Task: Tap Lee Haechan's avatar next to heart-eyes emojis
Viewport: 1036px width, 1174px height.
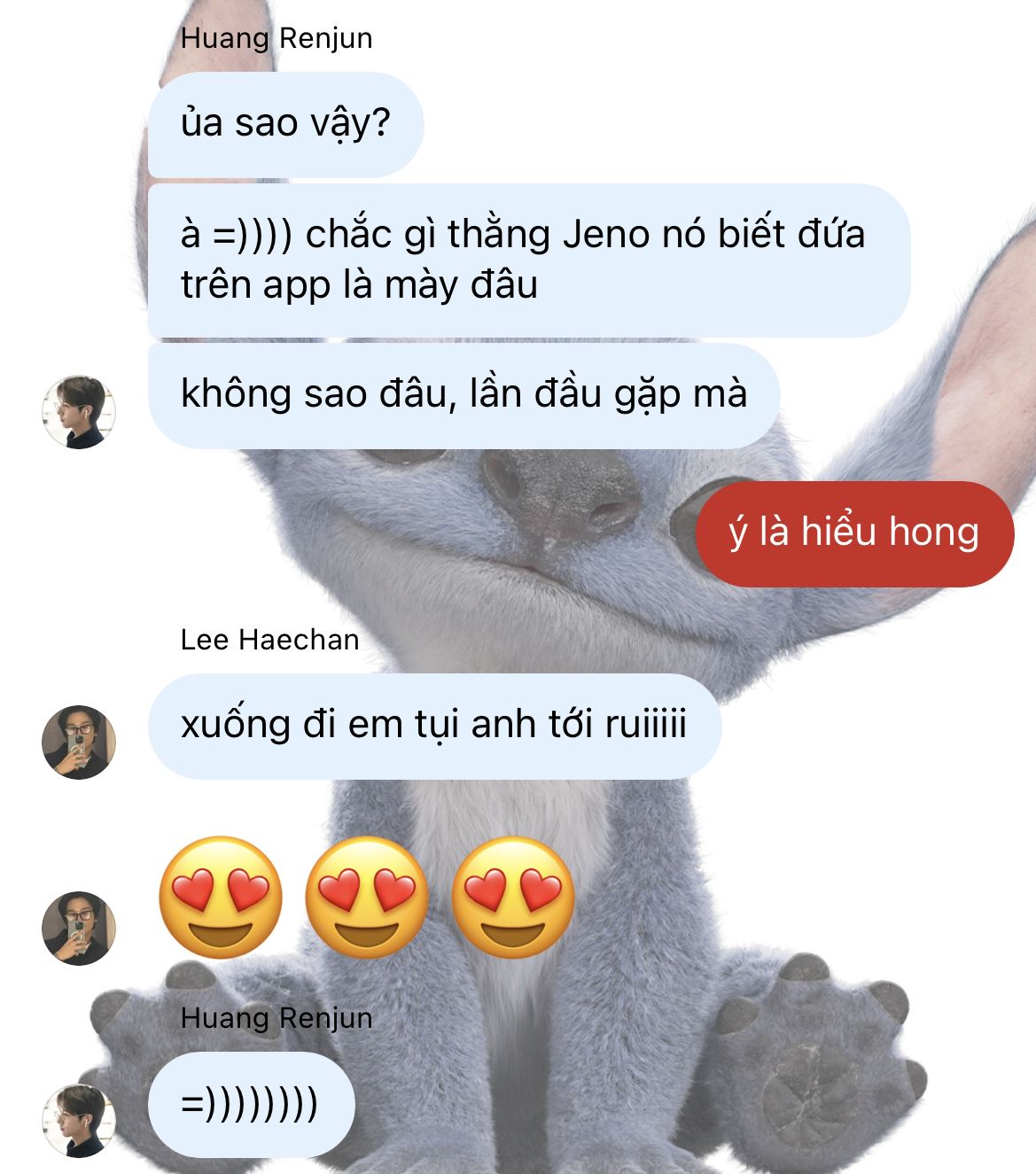Action: coord(79,928)
